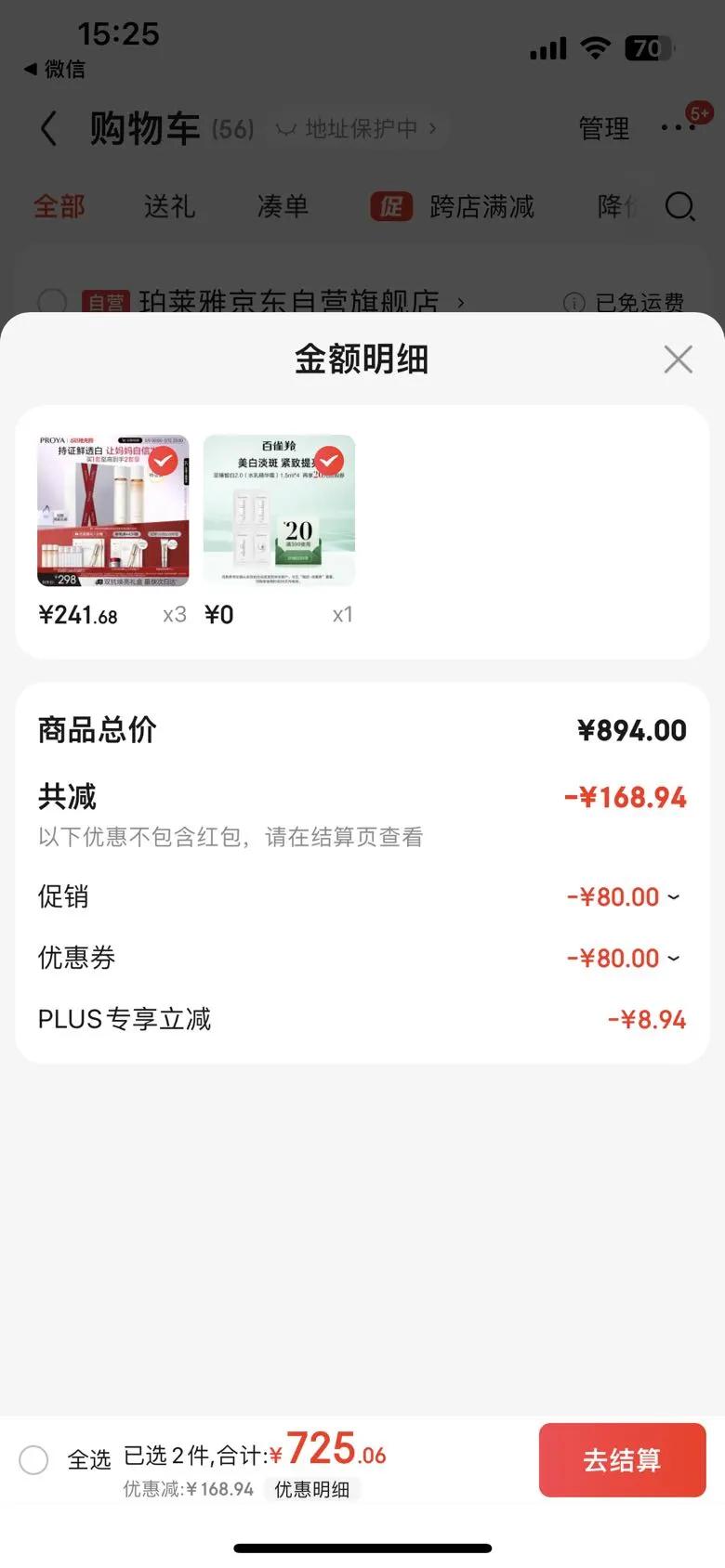The height and width of the screenshot is (1568, 725).
Task: Open the PROYA product thumbnail priced ¥241.68
Action: [x=112, y=510]
